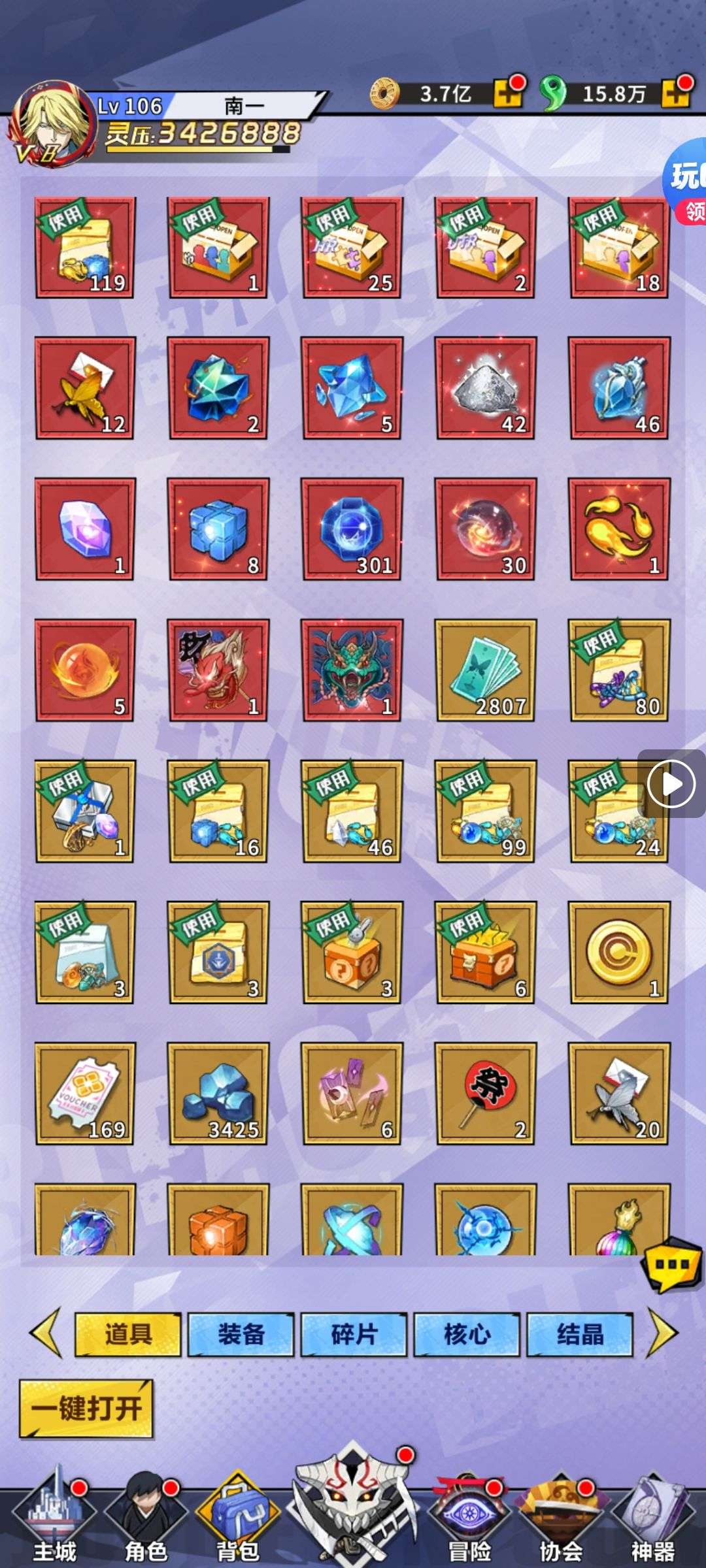Show next category tabs with right arrow
The width and height of the screenshot is (706, 1568).
662,1333
